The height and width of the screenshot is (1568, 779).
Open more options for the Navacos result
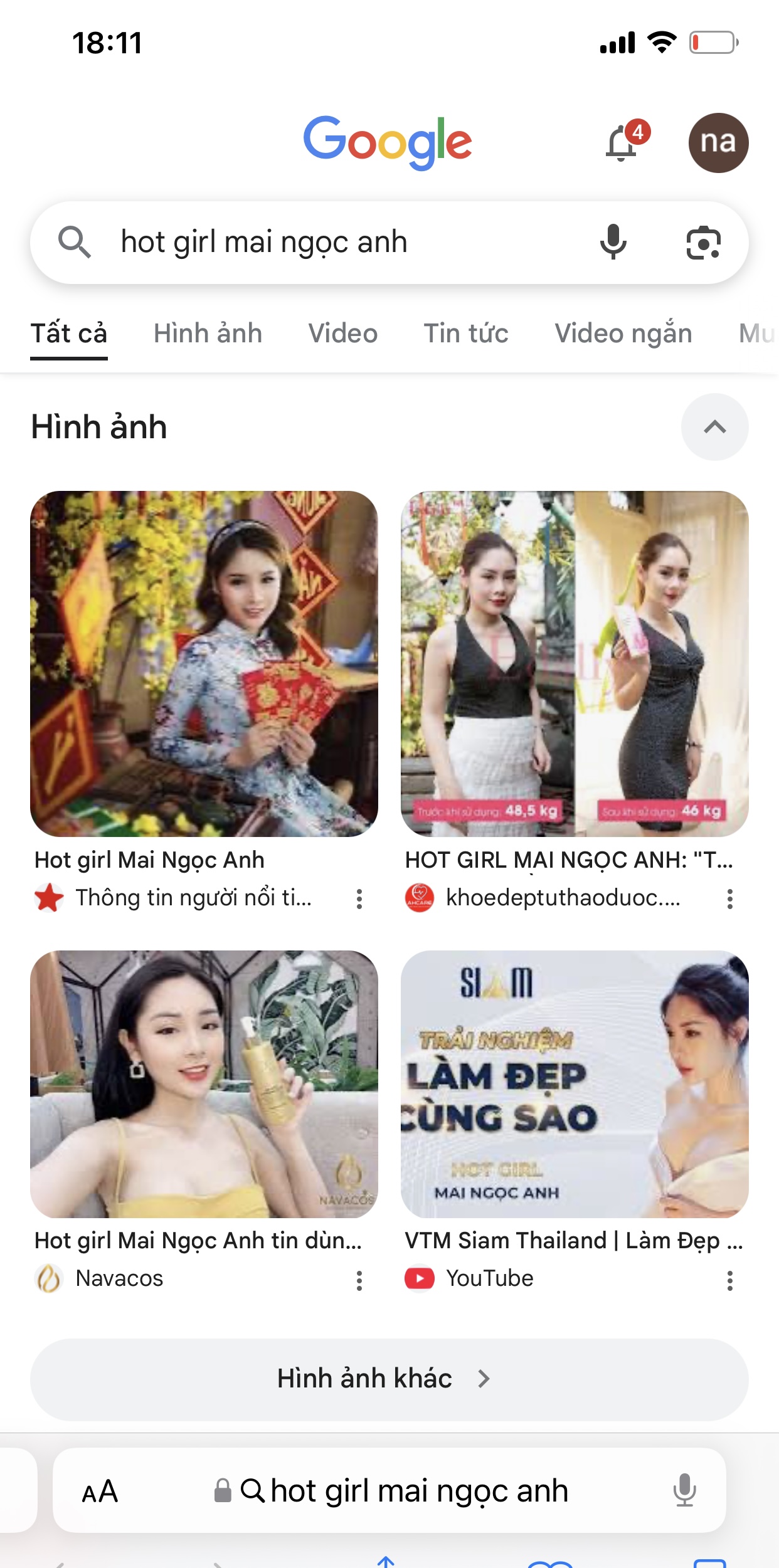tap(359, 1280)
